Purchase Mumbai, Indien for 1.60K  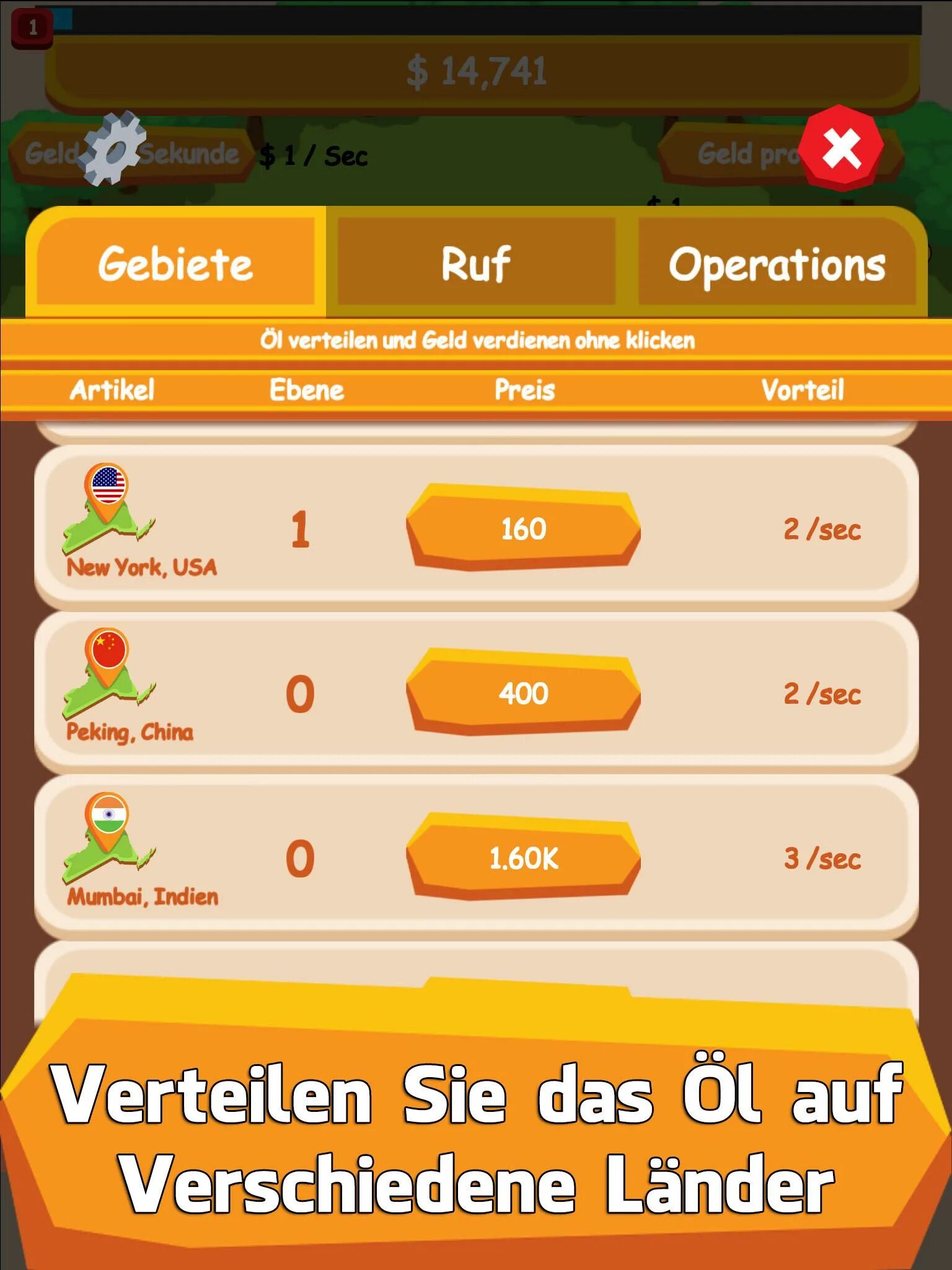[523, 858]
